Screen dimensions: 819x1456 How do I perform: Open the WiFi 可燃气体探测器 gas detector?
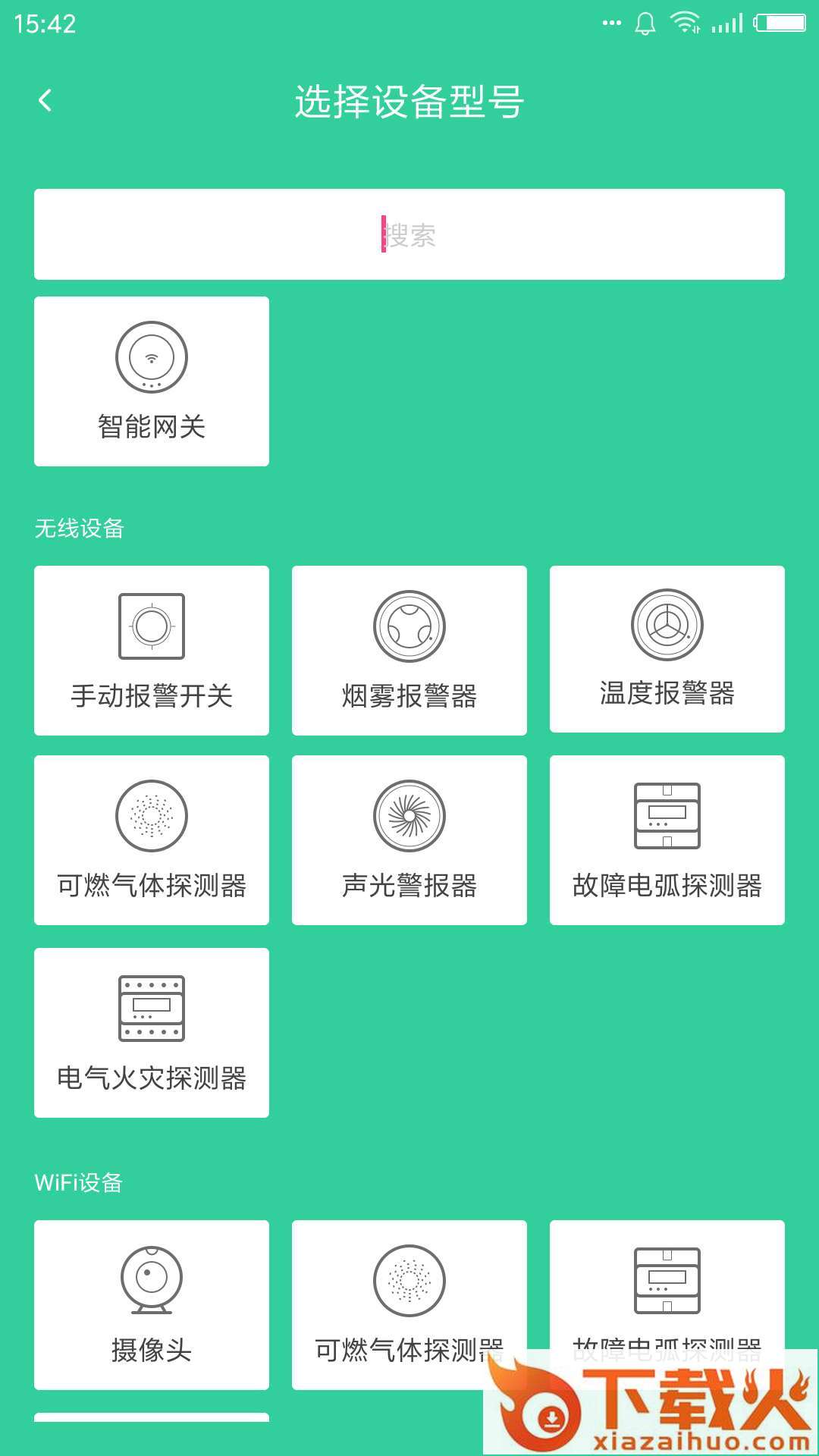coord(408,1301)
